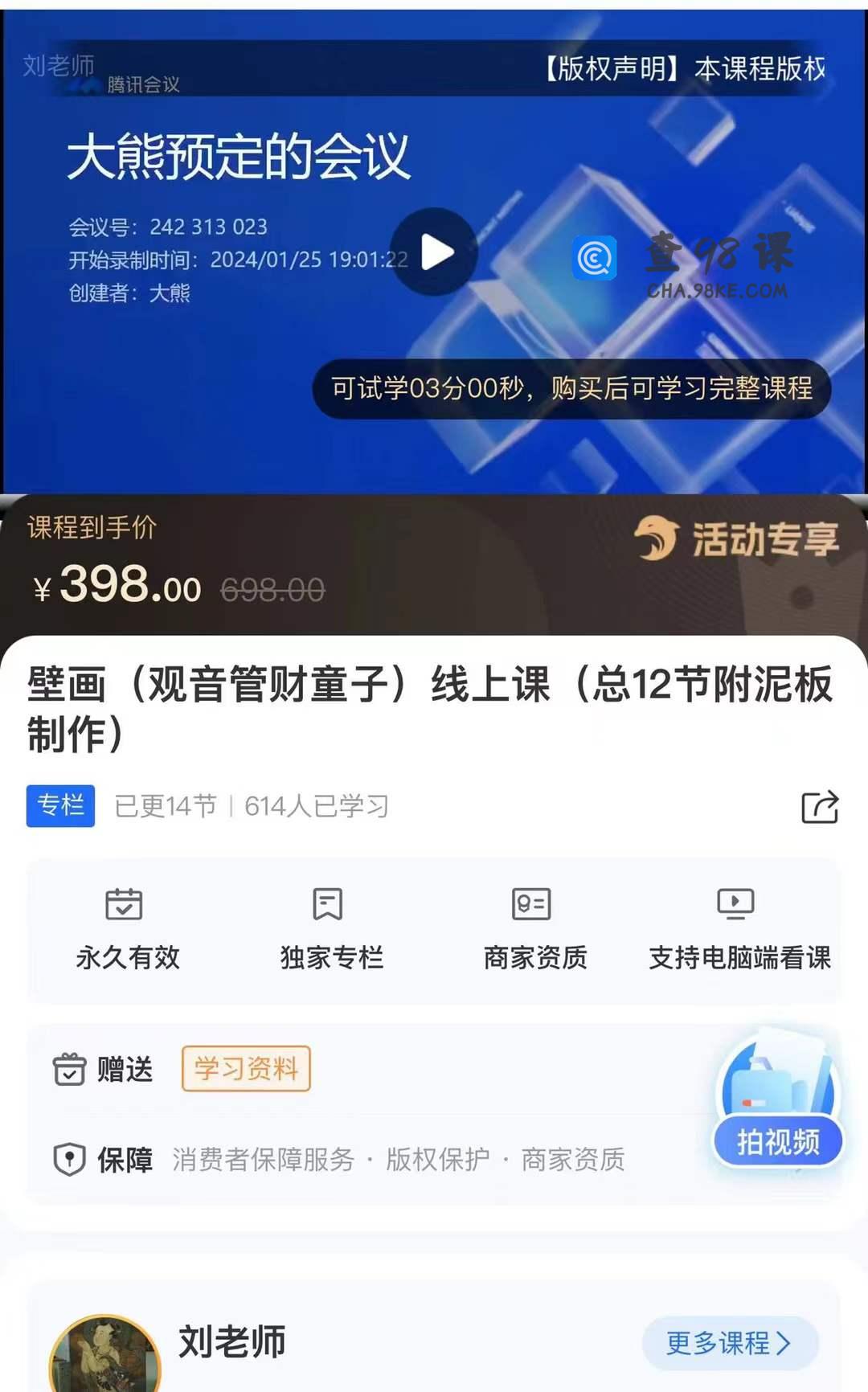
Task: View the 商家资质 info
Action: point(534,928)
